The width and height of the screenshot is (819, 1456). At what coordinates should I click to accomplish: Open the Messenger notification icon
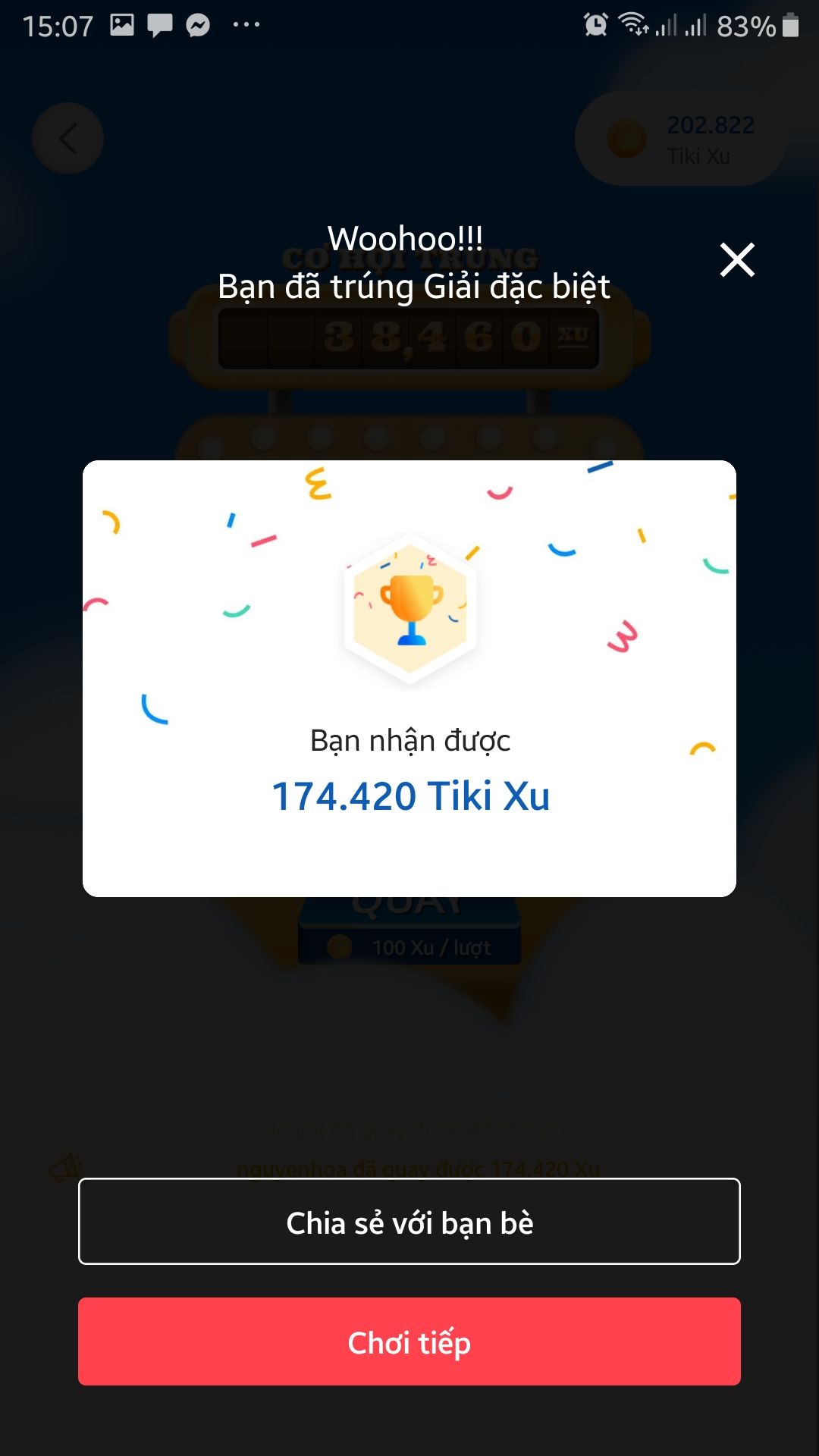pyautogui.click(x=196, y=24)
